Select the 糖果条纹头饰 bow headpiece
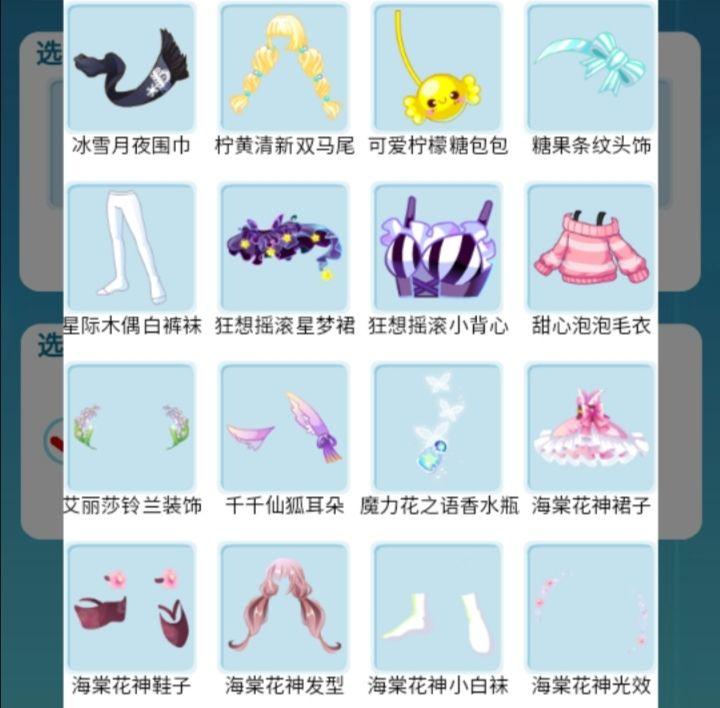The image size is (720, 708). [590, 69]
